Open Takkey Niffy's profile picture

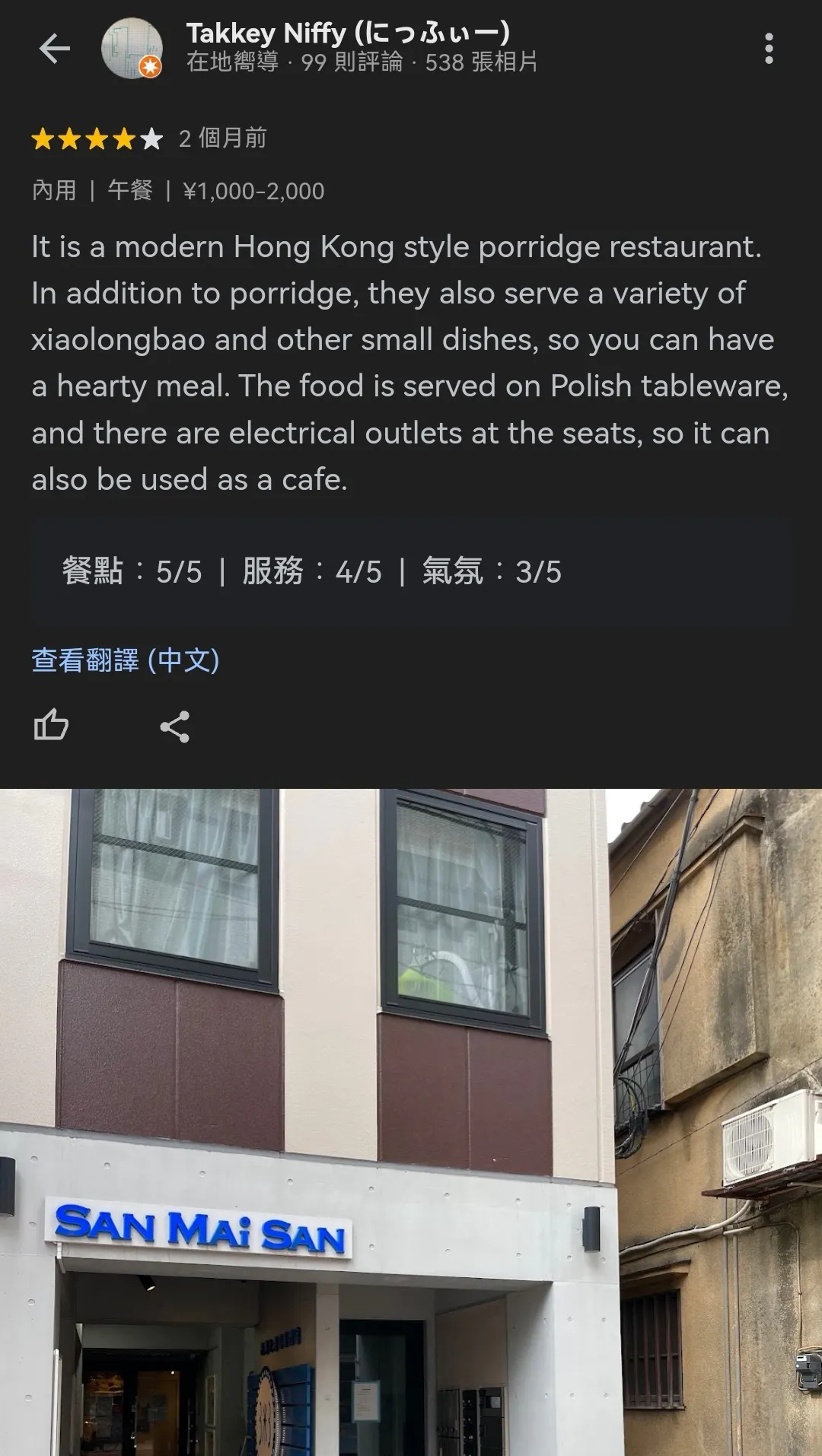click(132, 49)
